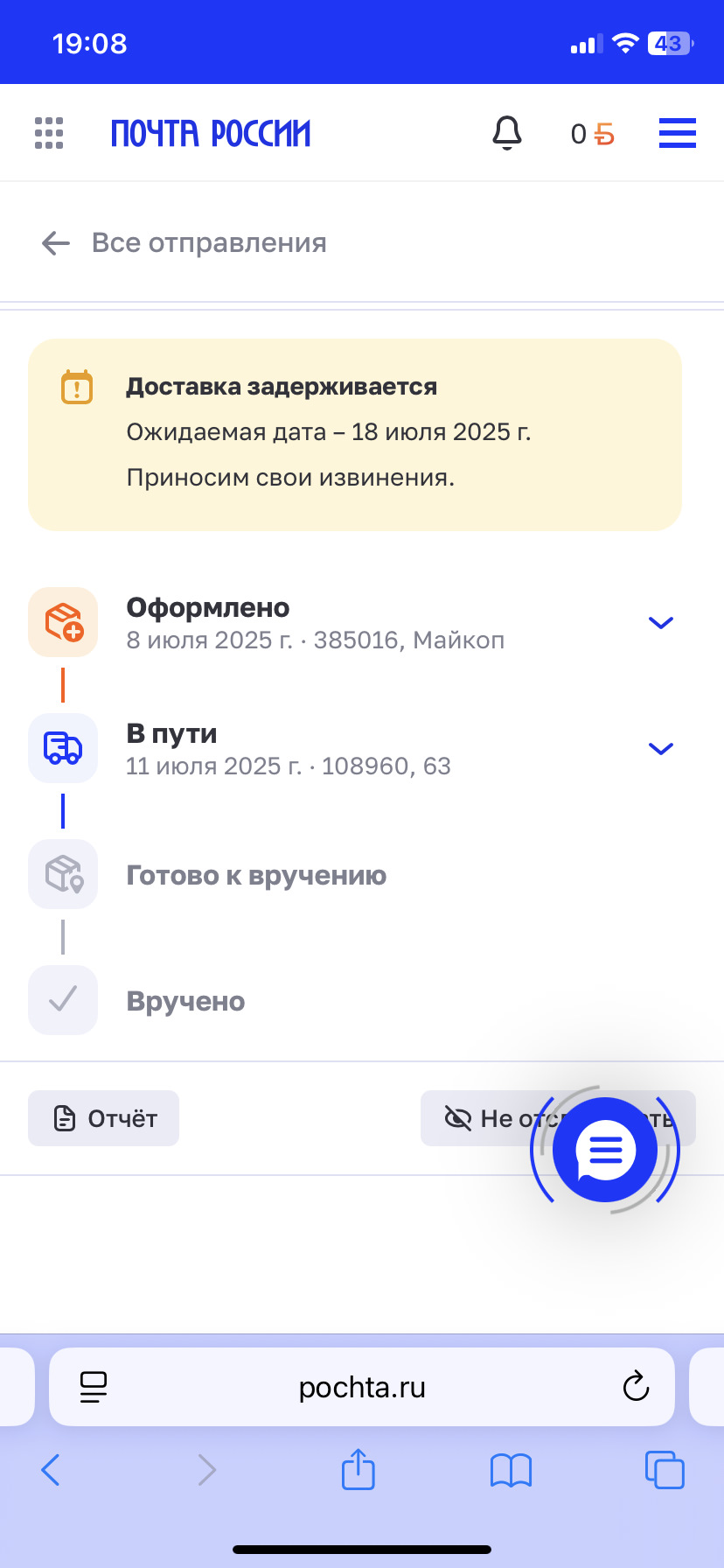Open the notifications bell

pyautogui.click(x=506, y=134)
